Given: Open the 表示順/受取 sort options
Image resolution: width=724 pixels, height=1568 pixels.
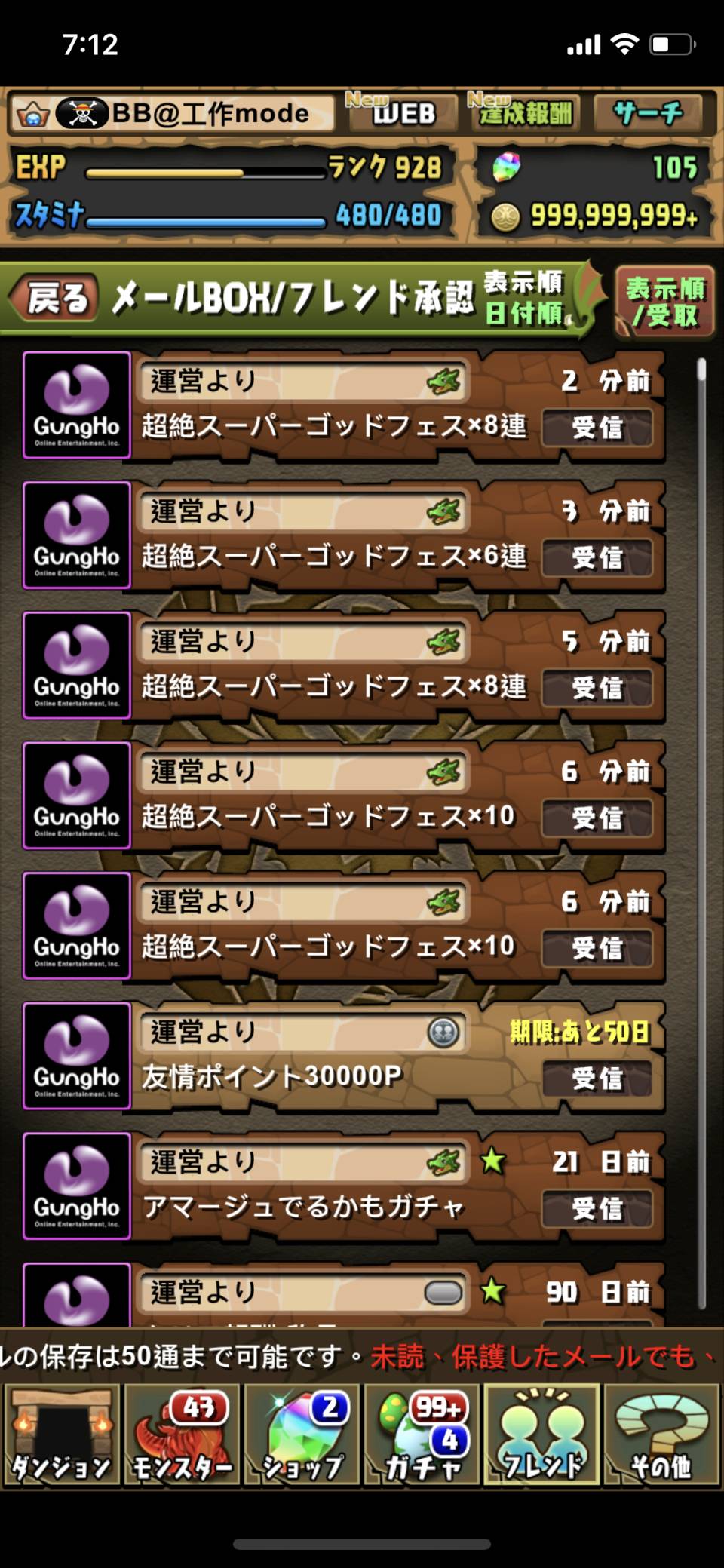Looking at the screenshot, I should 664,302.
